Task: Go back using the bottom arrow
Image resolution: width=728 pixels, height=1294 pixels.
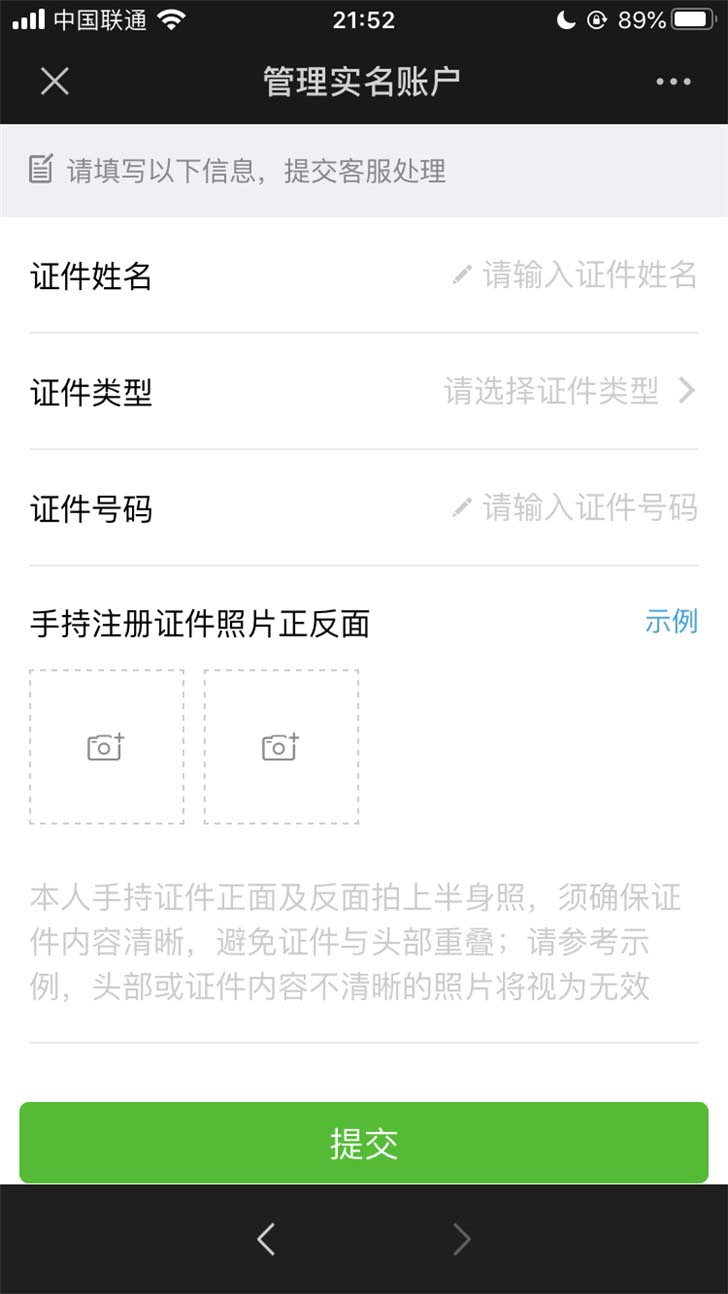Action: (x=266, y=1240)
